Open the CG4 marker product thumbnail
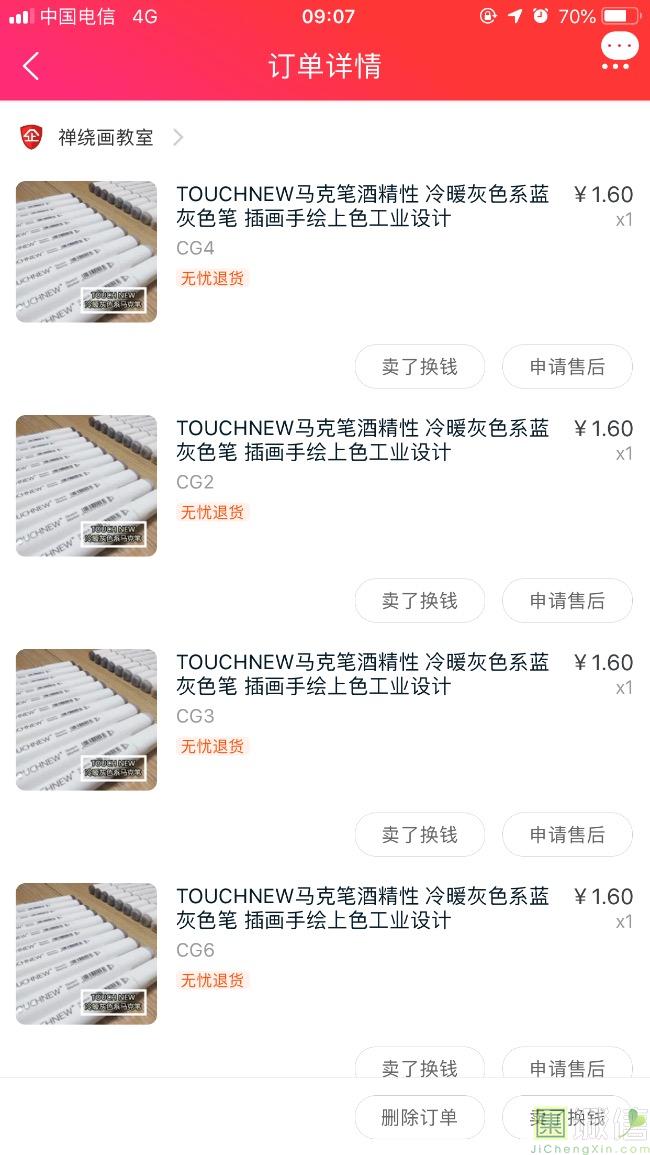650x1155 pixels. tap(86, 251)
